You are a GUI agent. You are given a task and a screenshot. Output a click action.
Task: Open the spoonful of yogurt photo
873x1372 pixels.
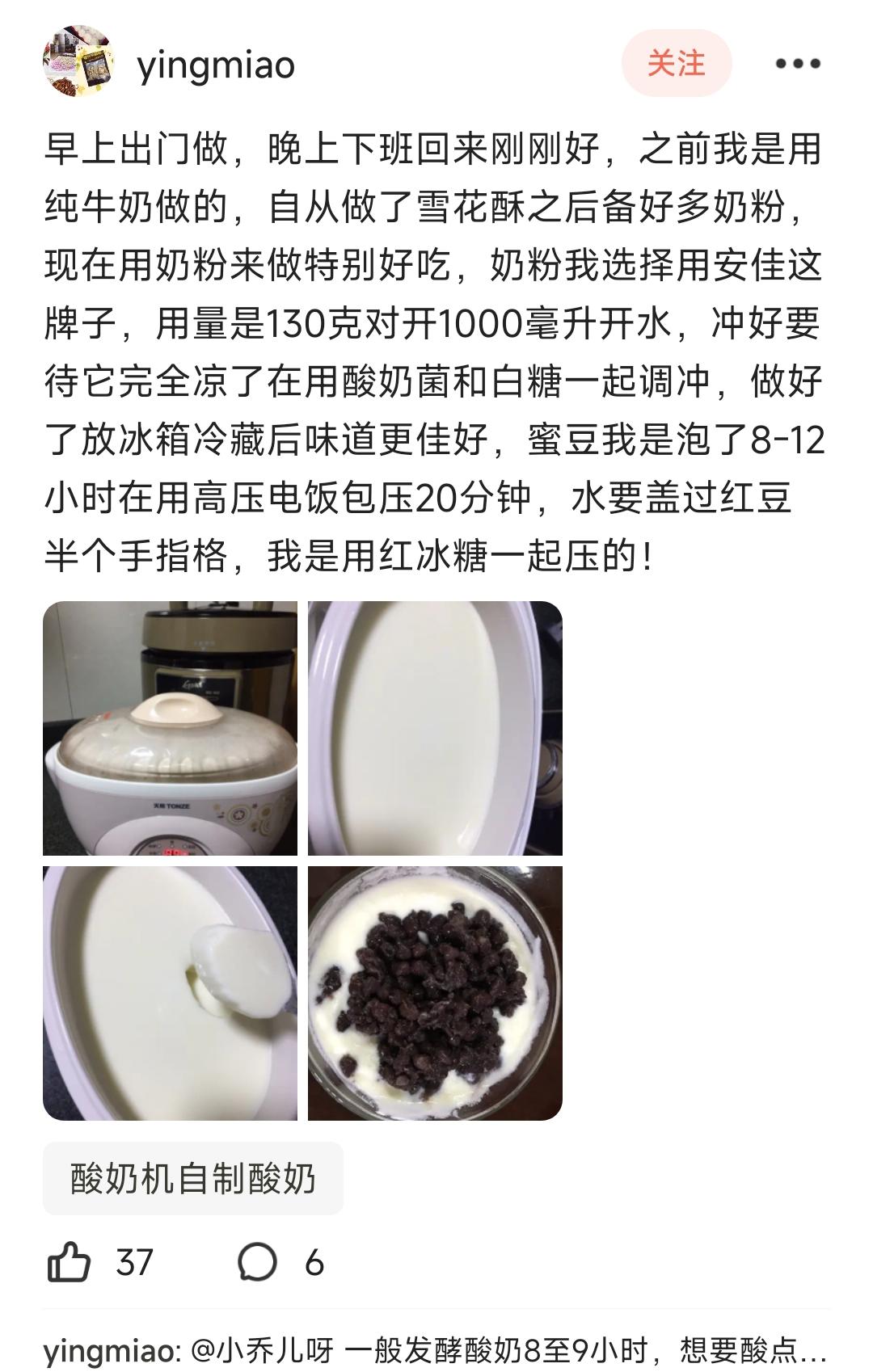click(x=170, y=993)
